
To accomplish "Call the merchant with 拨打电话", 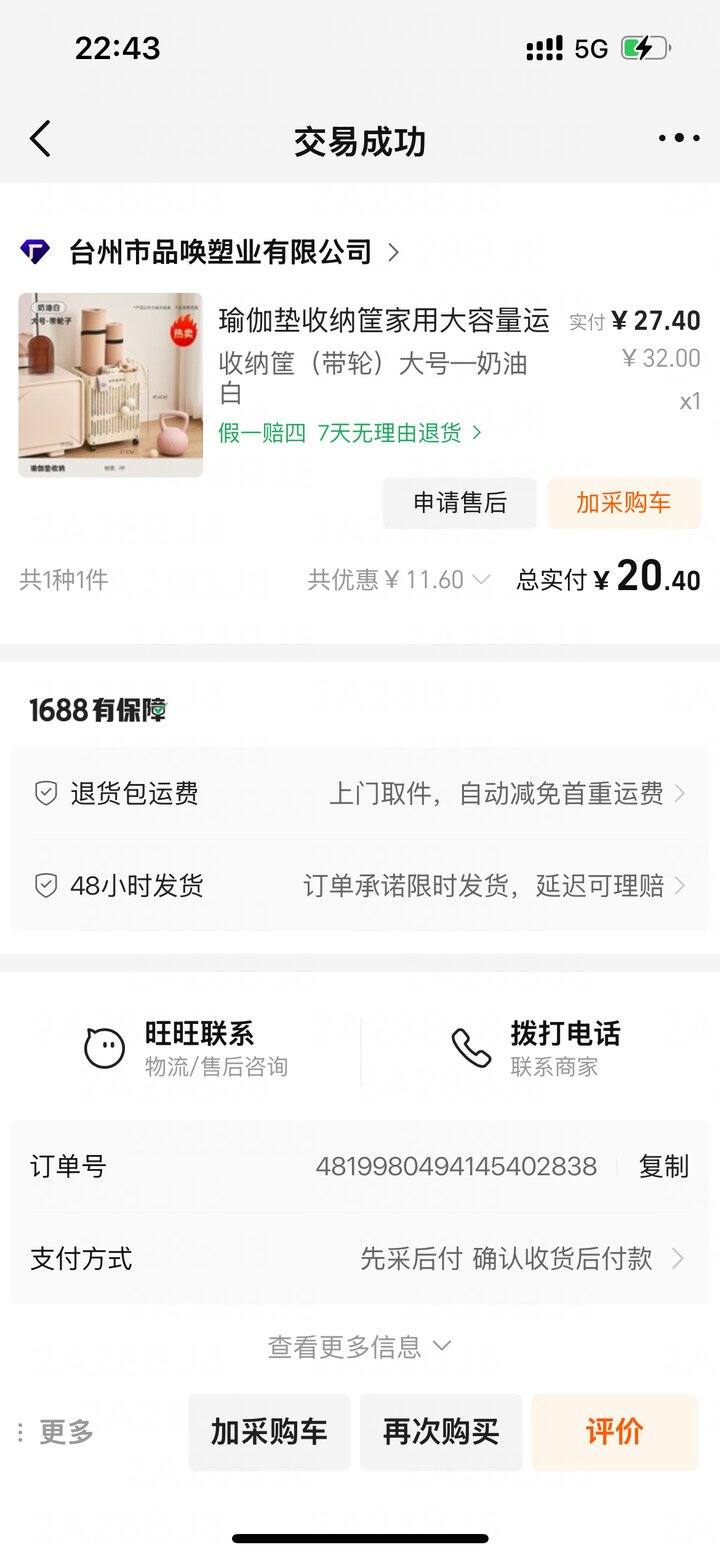I will pyautogui.click(x=536, y=1048).
